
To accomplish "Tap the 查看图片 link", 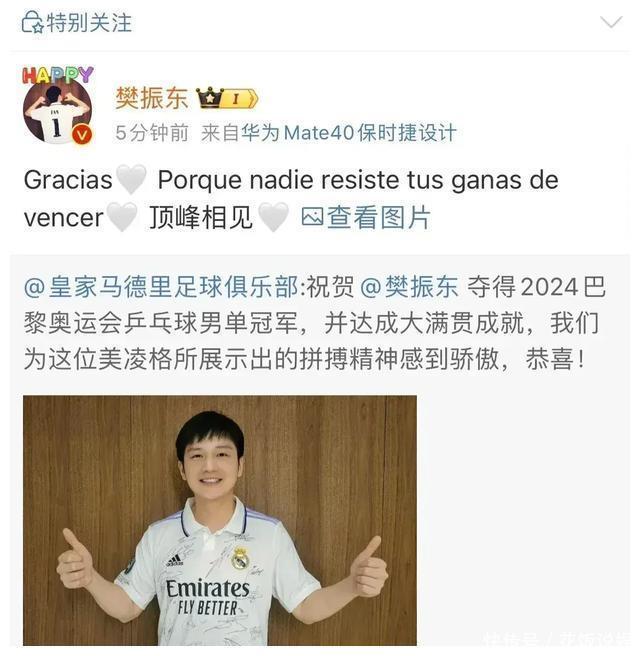I will pyautogui.click(x=366, y=218).
